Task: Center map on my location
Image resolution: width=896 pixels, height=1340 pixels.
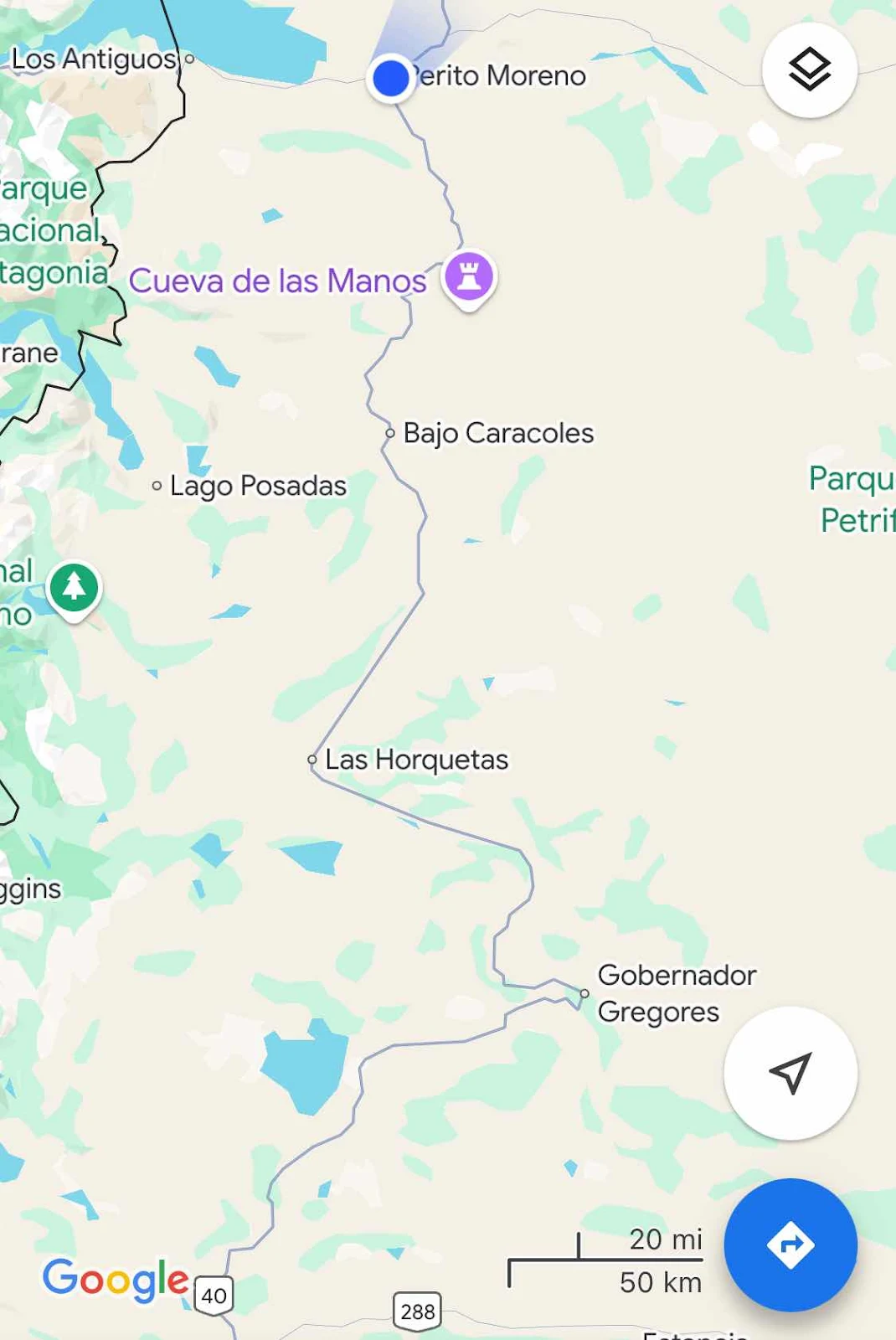Action: (790, 1073)
